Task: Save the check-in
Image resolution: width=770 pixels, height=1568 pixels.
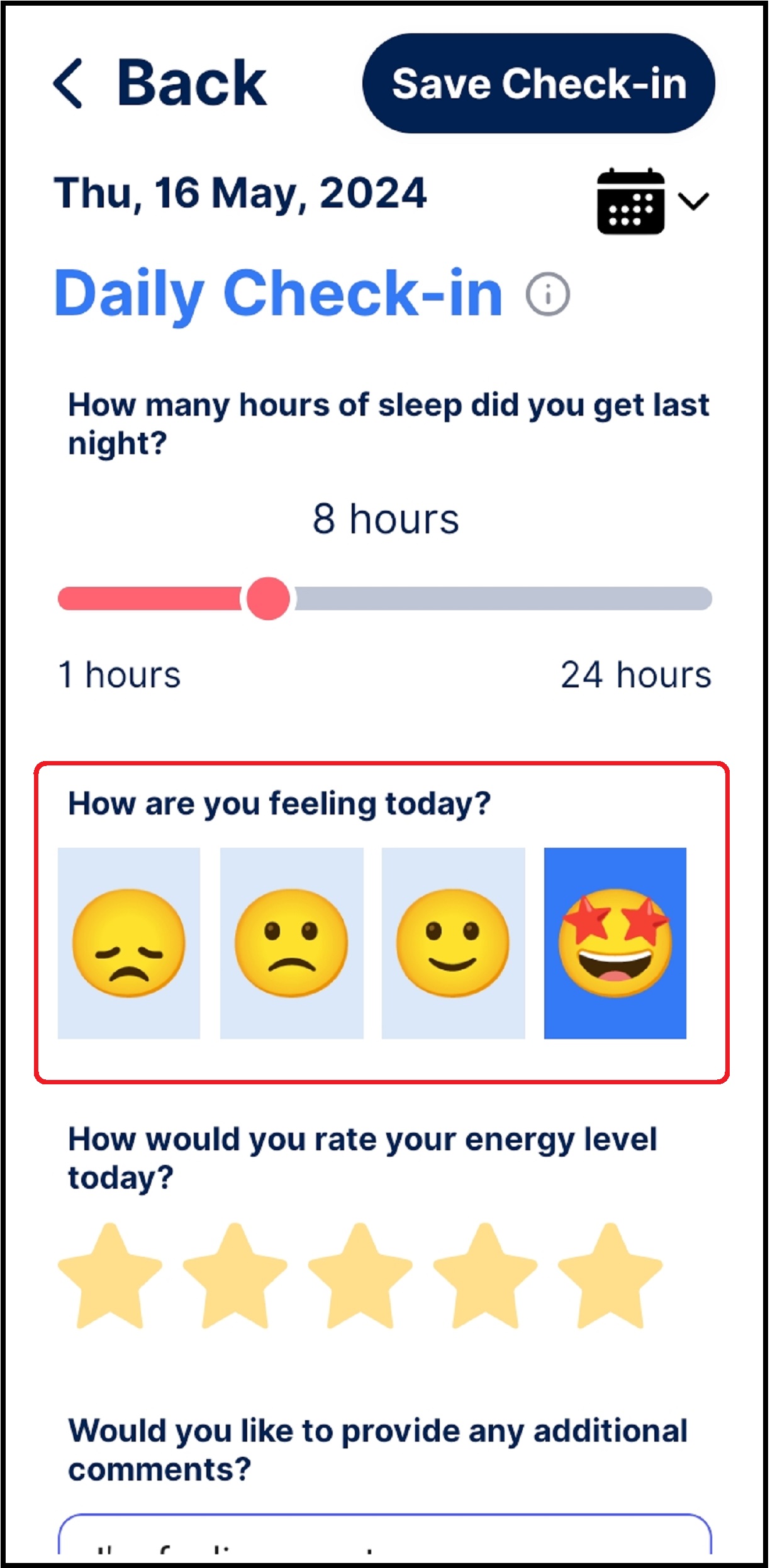Action: point(538,83)
